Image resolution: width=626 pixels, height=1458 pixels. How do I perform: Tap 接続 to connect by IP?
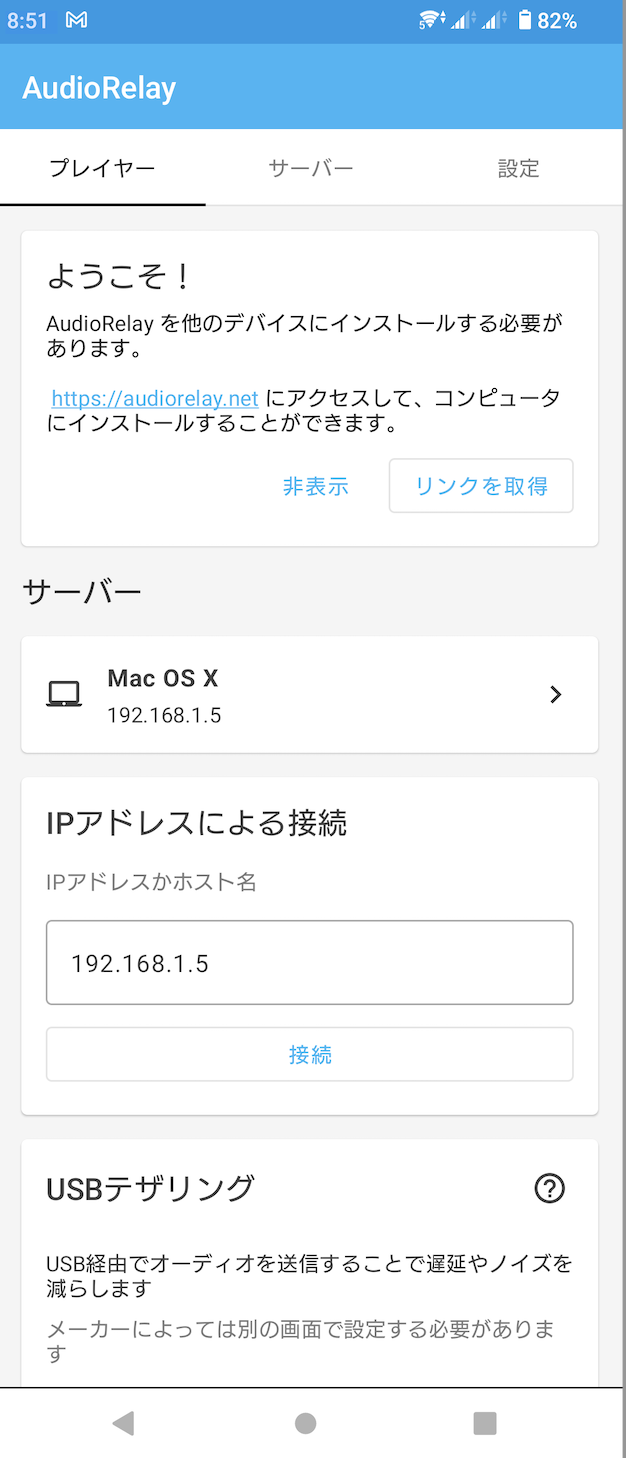[309, 1054]
